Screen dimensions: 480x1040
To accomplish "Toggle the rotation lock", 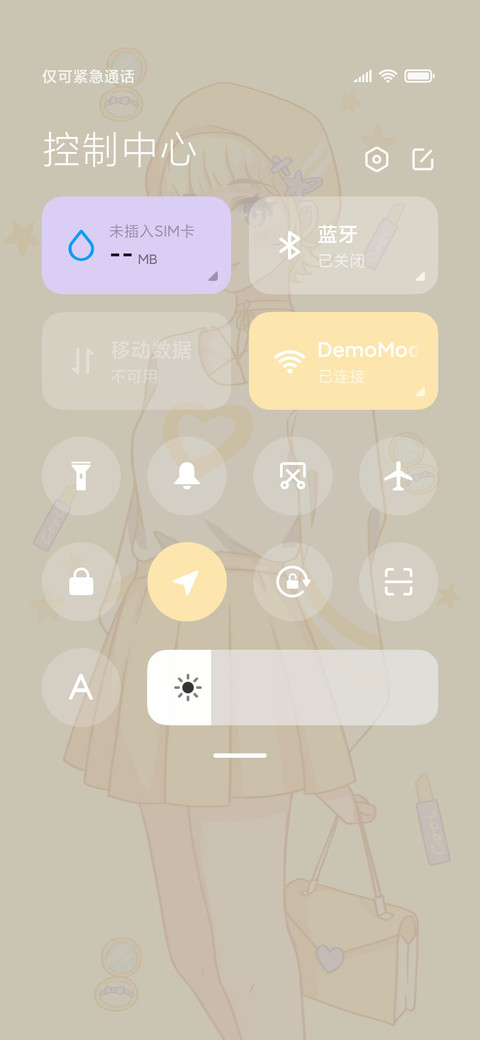I will (292, 582).
